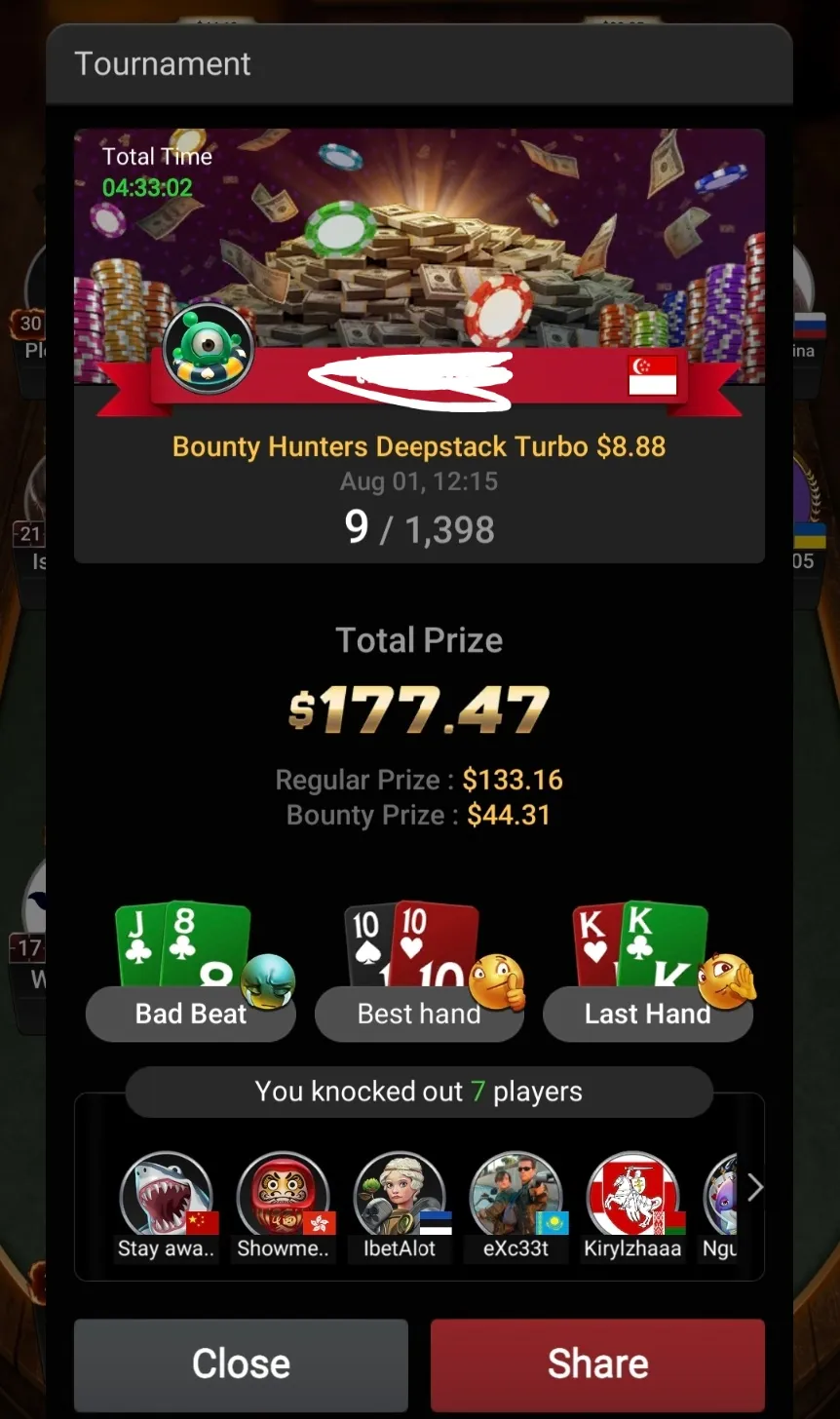Screen dimensions: 840x1419
Task: Tap Kirylzhaaa's avatar
Action: pyautogui.click(x=632, y=1195)
